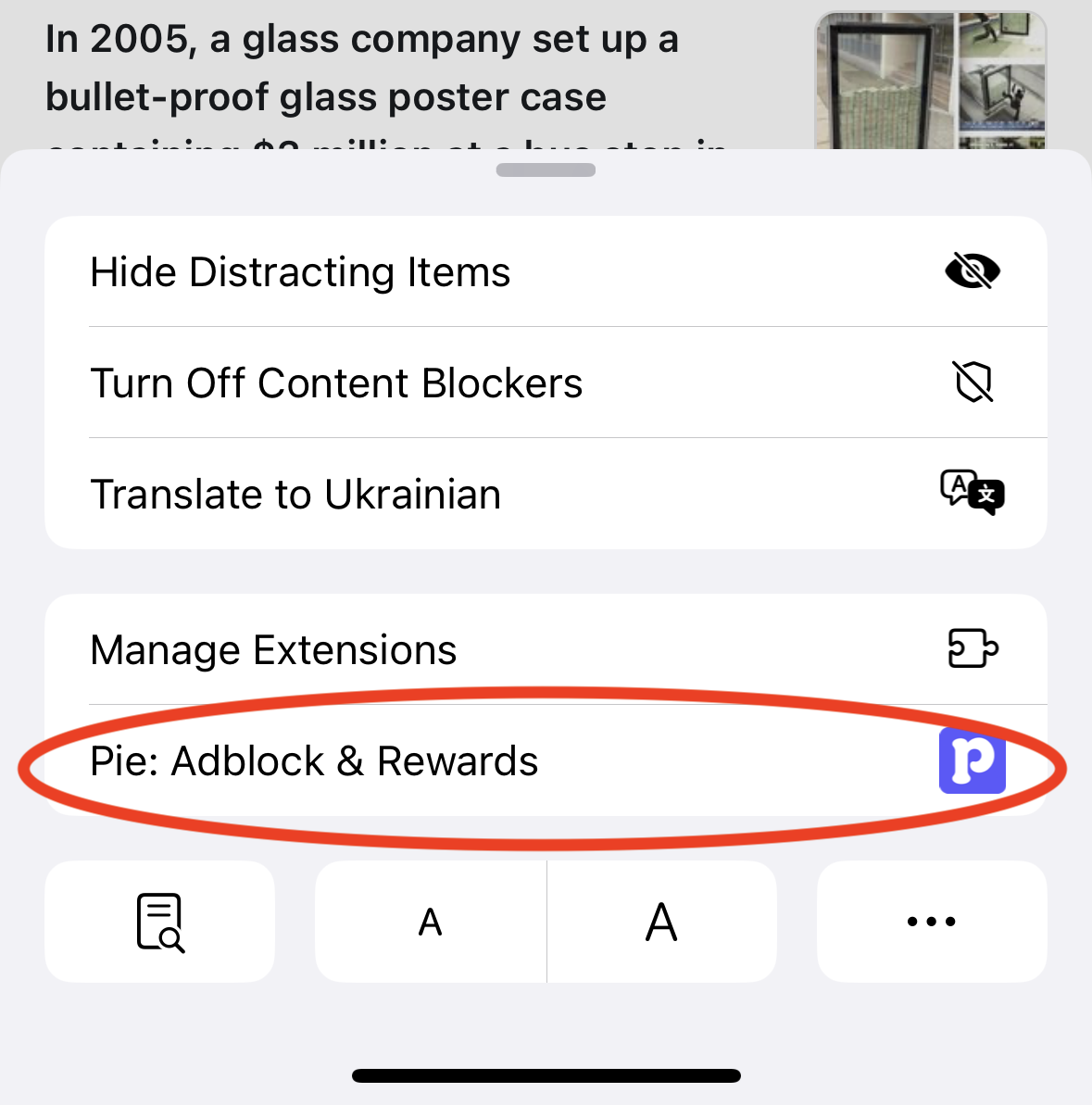Open Manage Extensions
The height and width of the screenshot is (1105, 1092).
[545, 649]
